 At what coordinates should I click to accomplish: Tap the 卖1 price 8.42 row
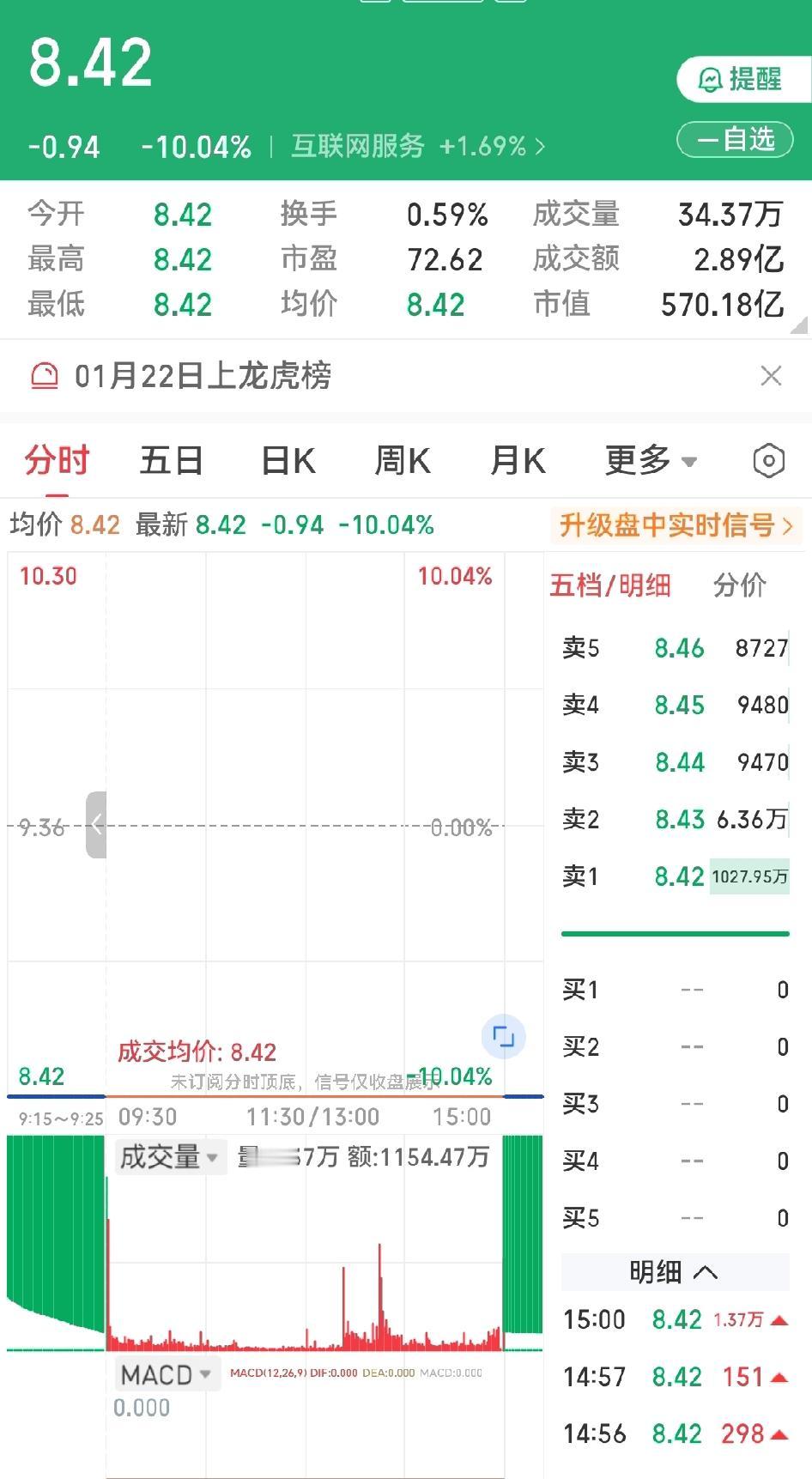[678, 877]
